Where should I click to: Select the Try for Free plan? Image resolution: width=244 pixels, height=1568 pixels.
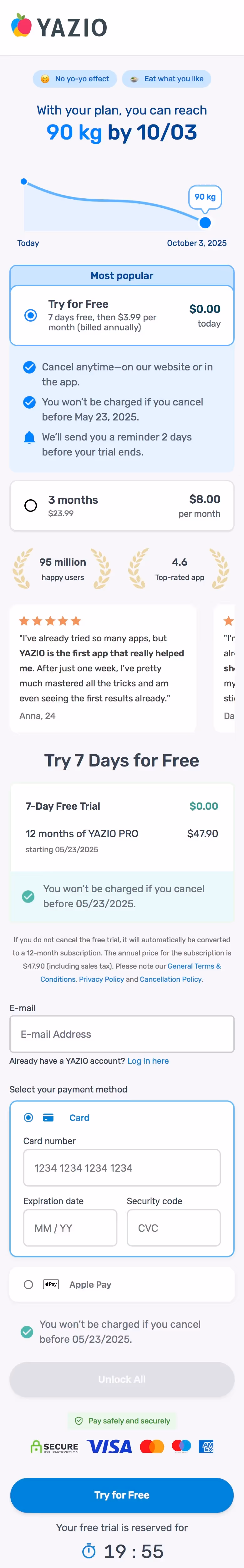(x=122, y=315)
